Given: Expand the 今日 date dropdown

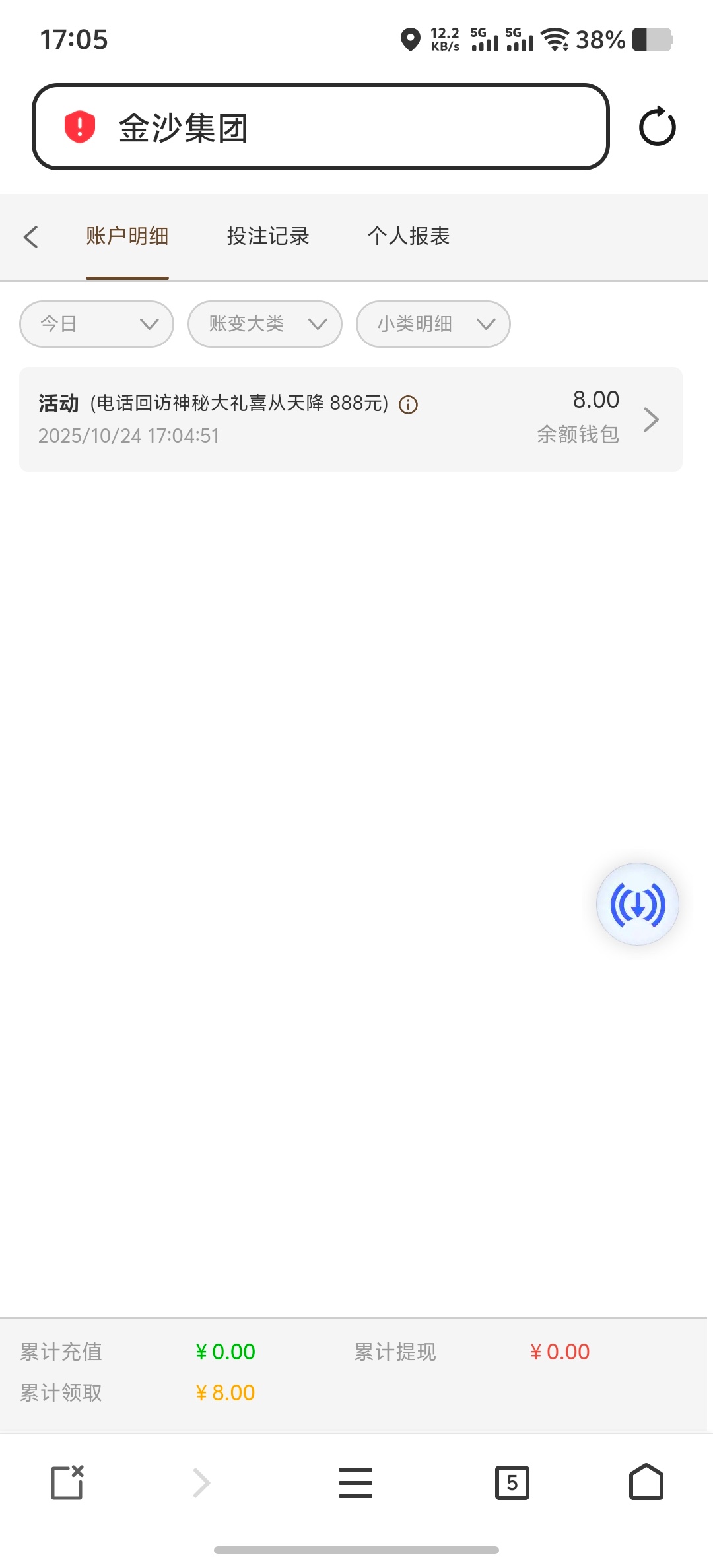Looking at the screenshot, I should tap(96, 324).
